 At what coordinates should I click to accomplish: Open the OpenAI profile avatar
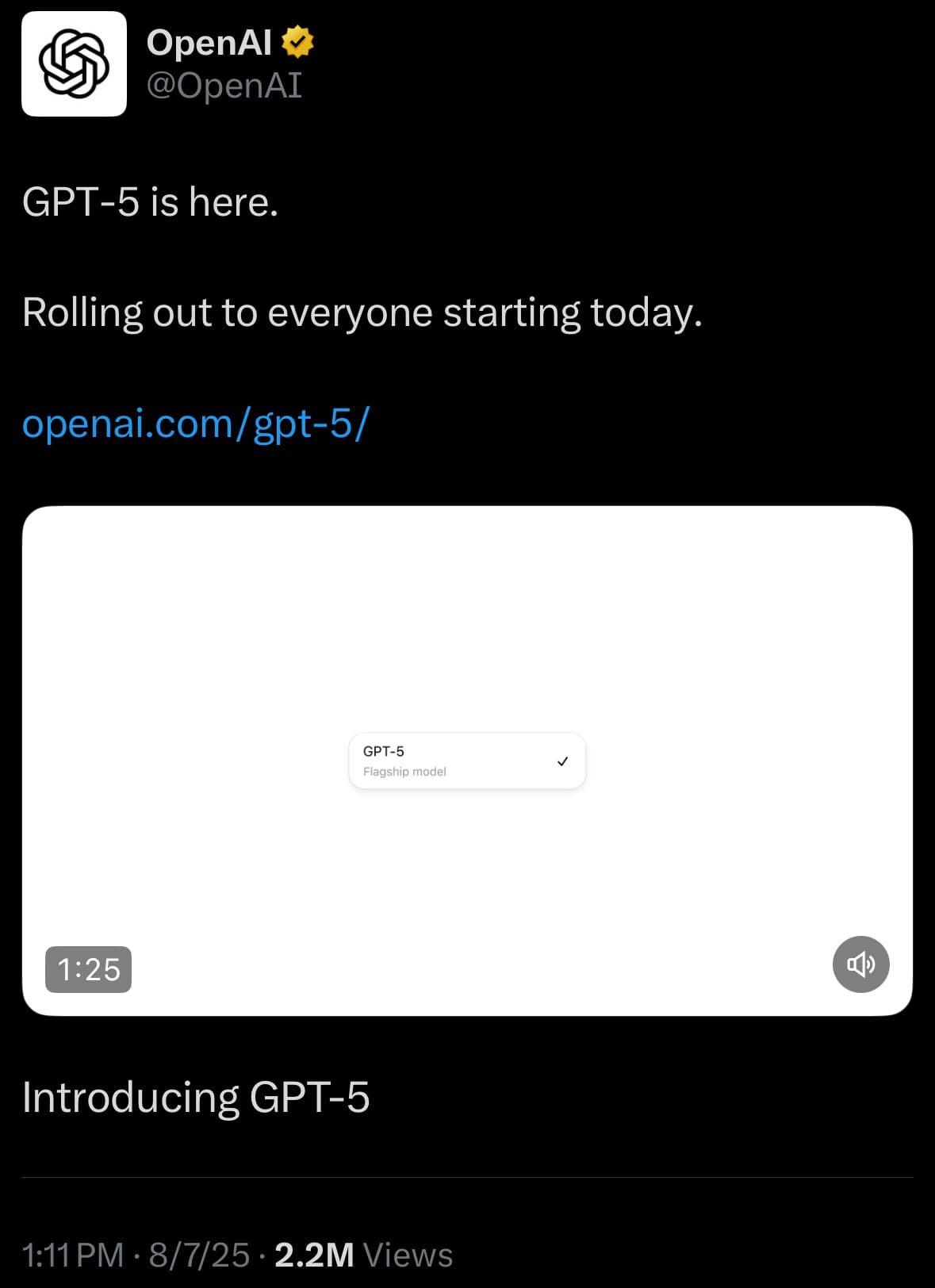(74, 63)
